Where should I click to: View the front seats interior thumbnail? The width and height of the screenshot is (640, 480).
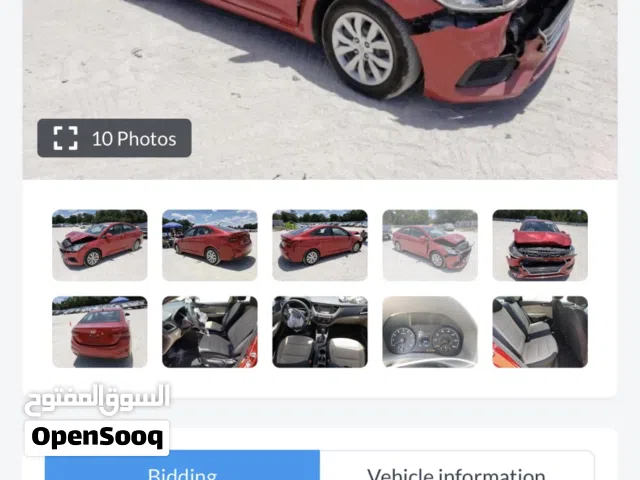209,331
